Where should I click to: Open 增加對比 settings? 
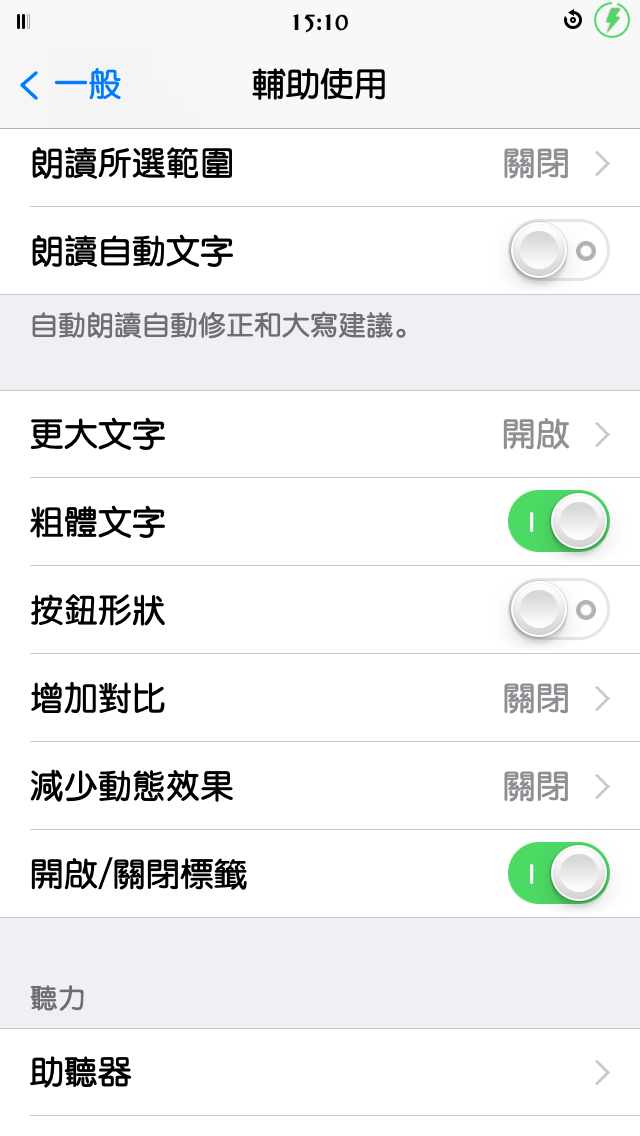320,698
